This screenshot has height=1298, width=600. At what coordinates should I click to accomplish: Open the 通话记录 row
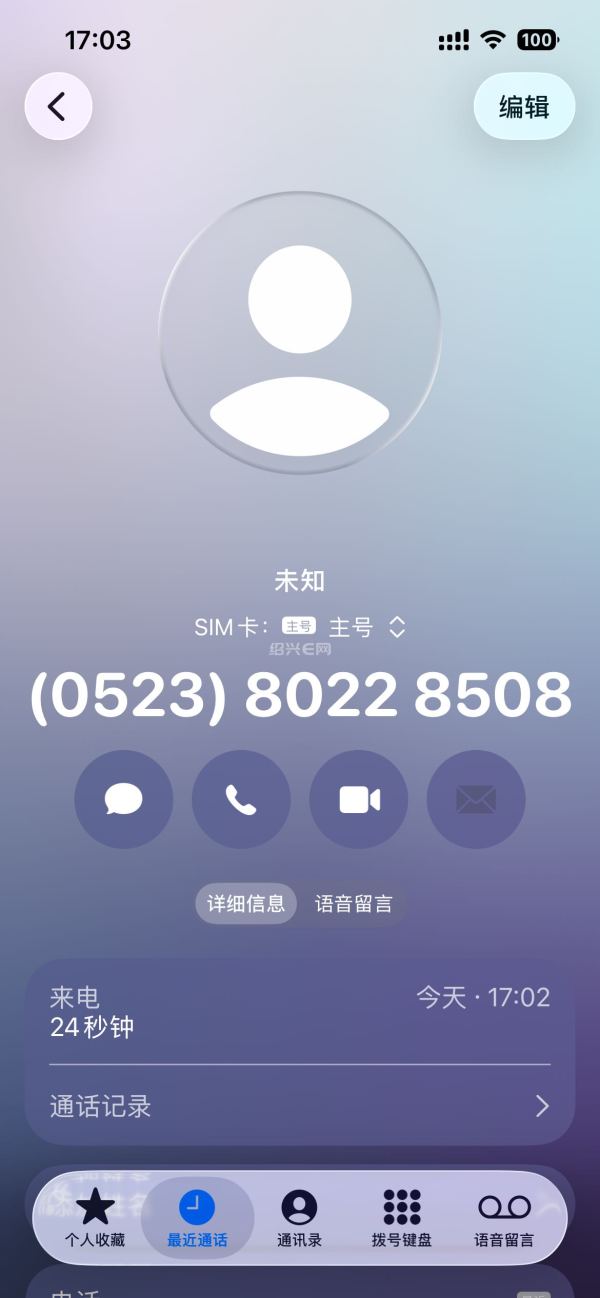point(300,1106)
